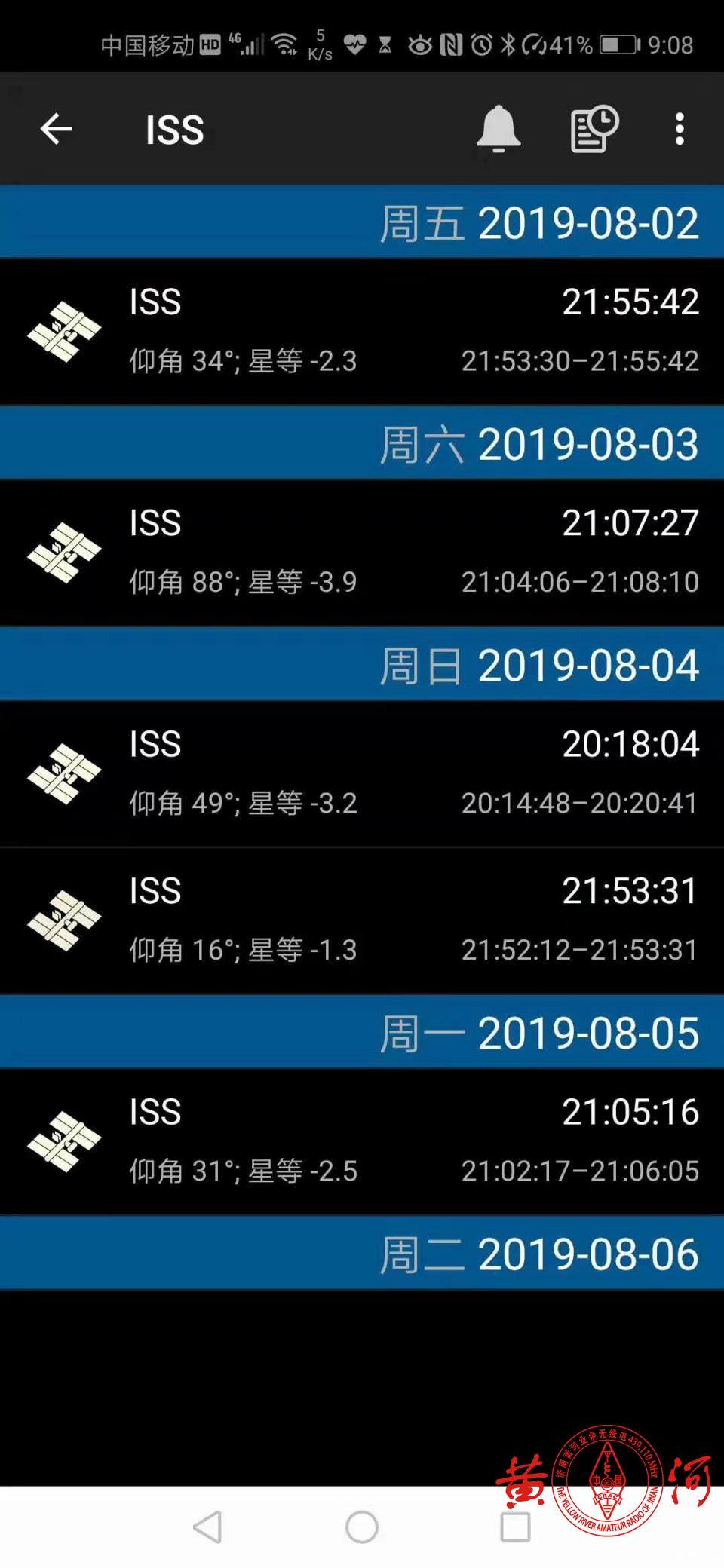The height and width of the screenshot is (1568, 724).
Task: Click the satellite icon next to the 21:53:31 pass
Action: coord(64,919)
